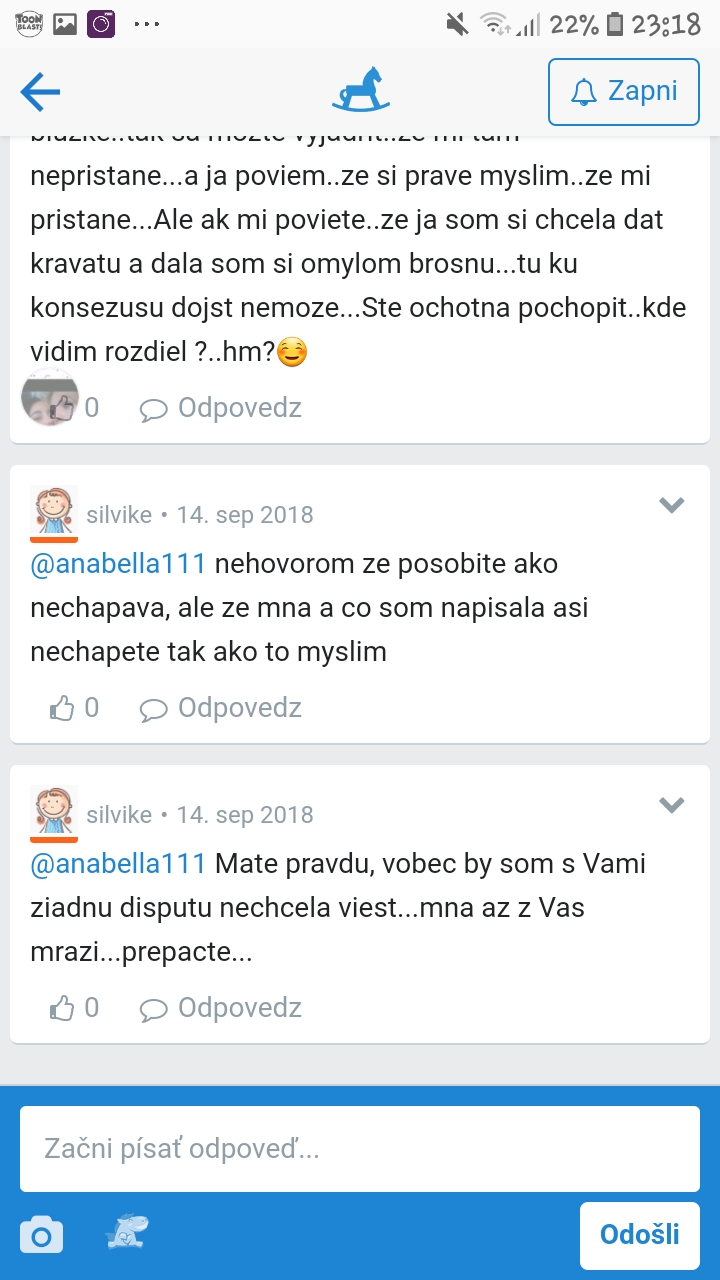Go back using the top-left arrow
Viewport: 720px width, 1280px height.
(x=40, y=93)
